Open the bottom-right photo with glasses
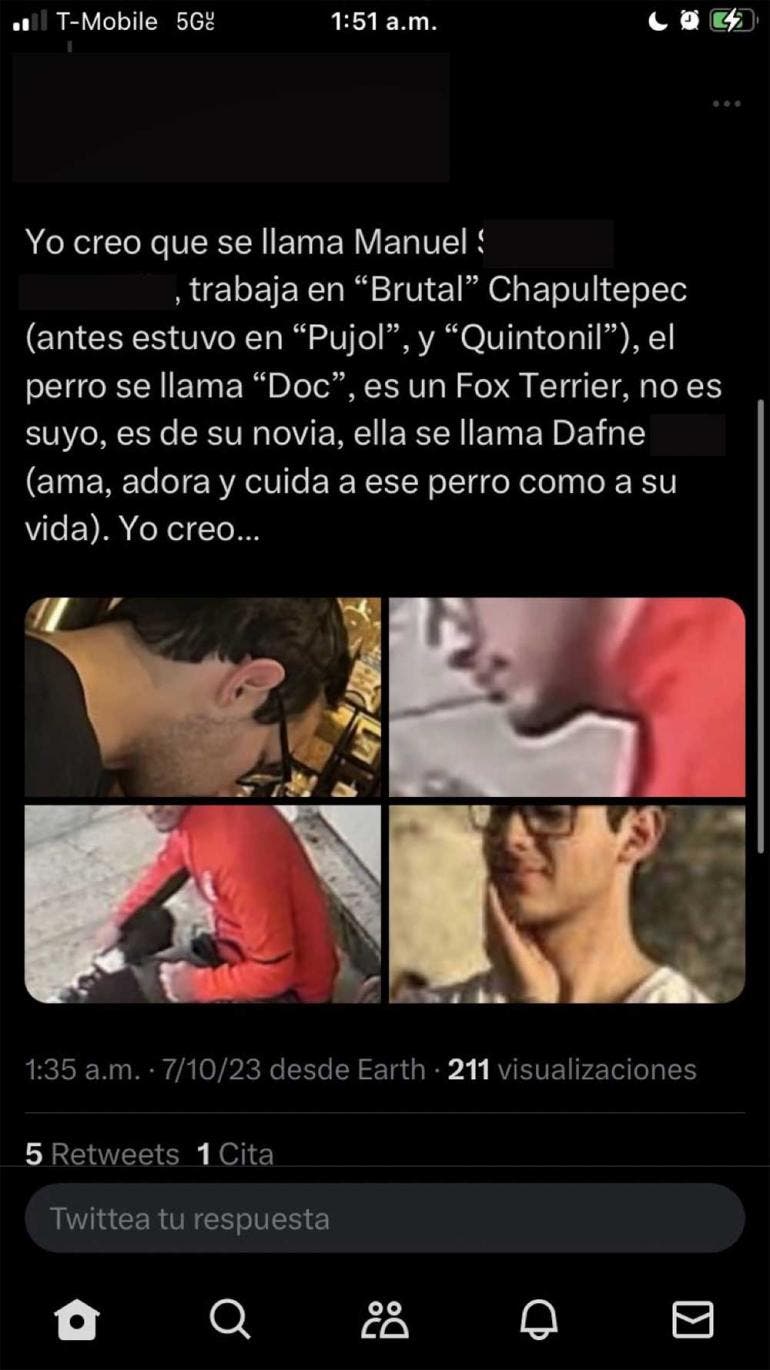The width and height of the screenshot is (770, 1370). click(566, 904)
